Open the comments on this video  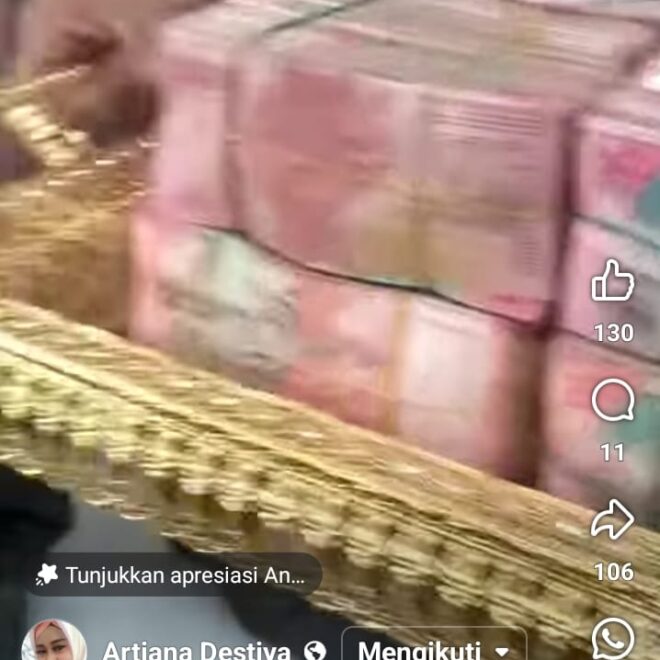point(612,402)
